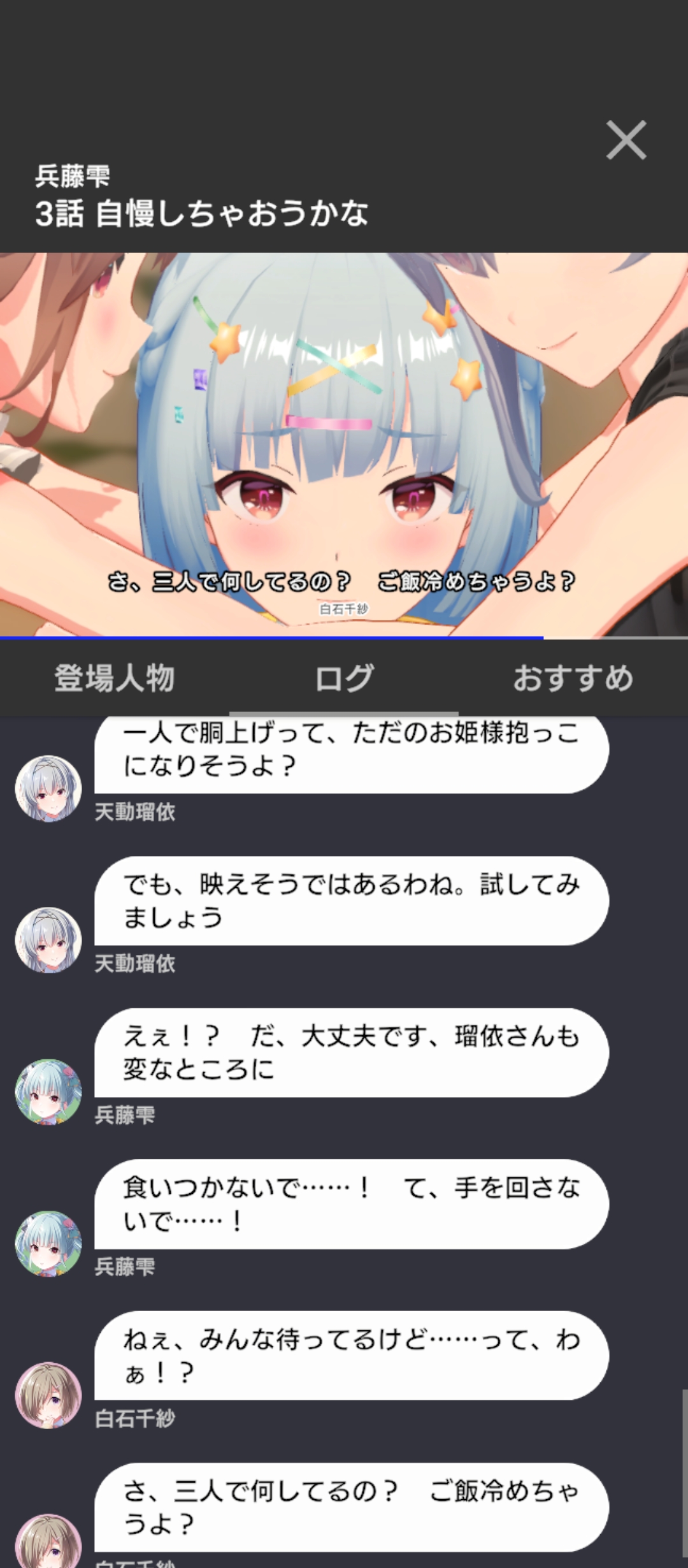The image size is (688, 1568).
Task: Select the ログ tab
Action: [344, 678]
